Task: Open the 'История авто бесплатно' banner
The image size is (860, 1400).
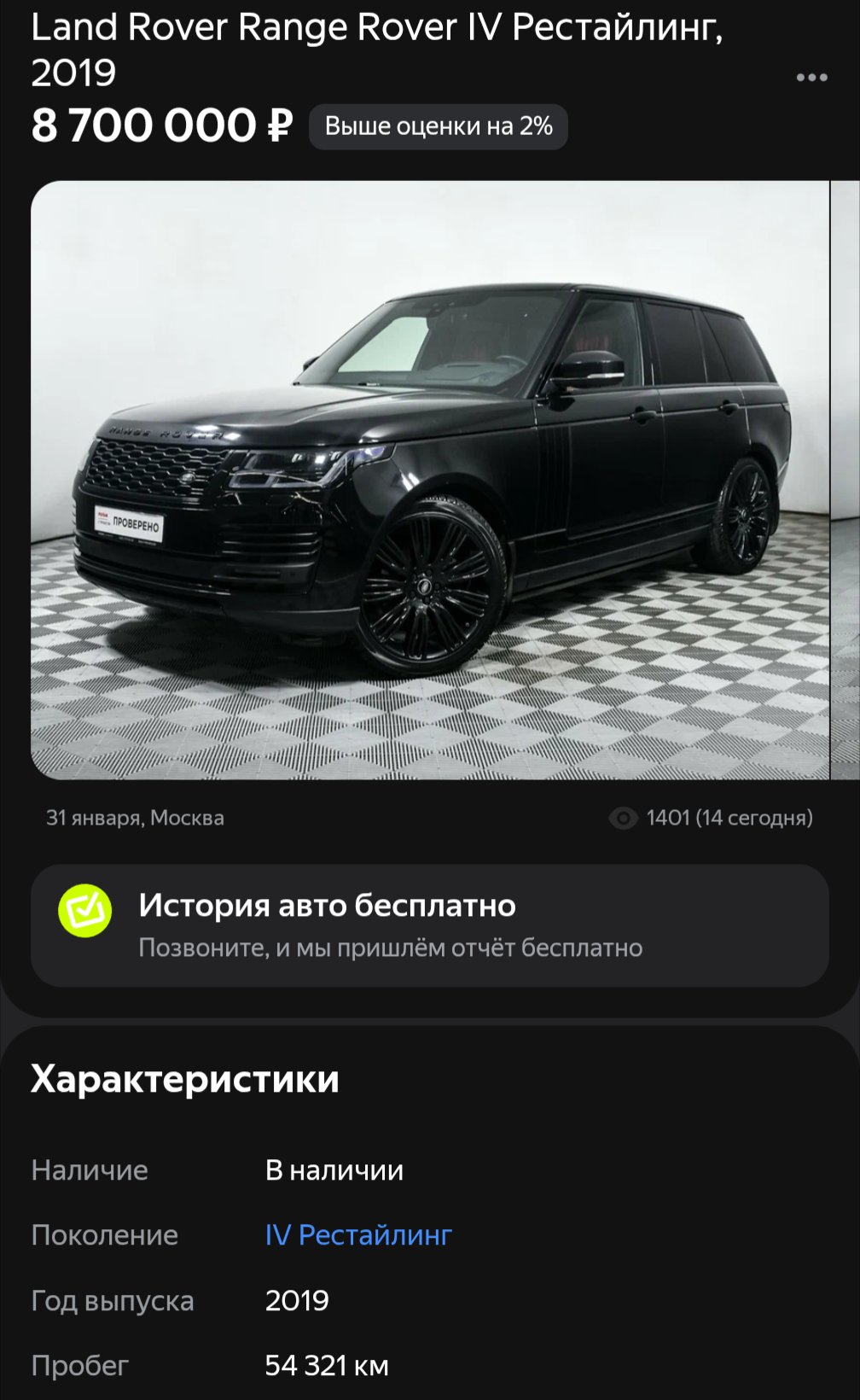Action: [x=430, y=926]
